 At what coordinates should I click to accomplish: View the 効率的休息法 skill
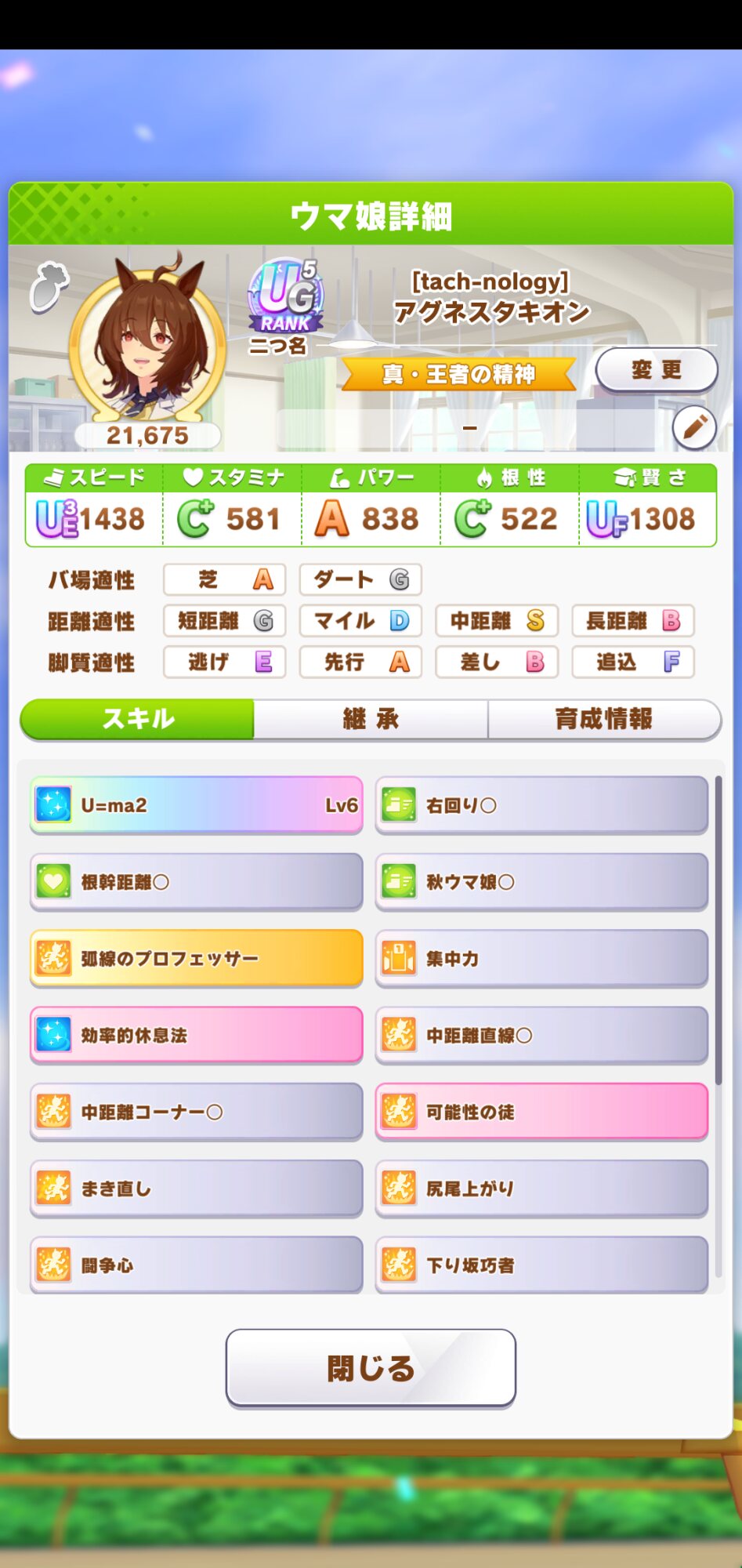click(197, 1035)
